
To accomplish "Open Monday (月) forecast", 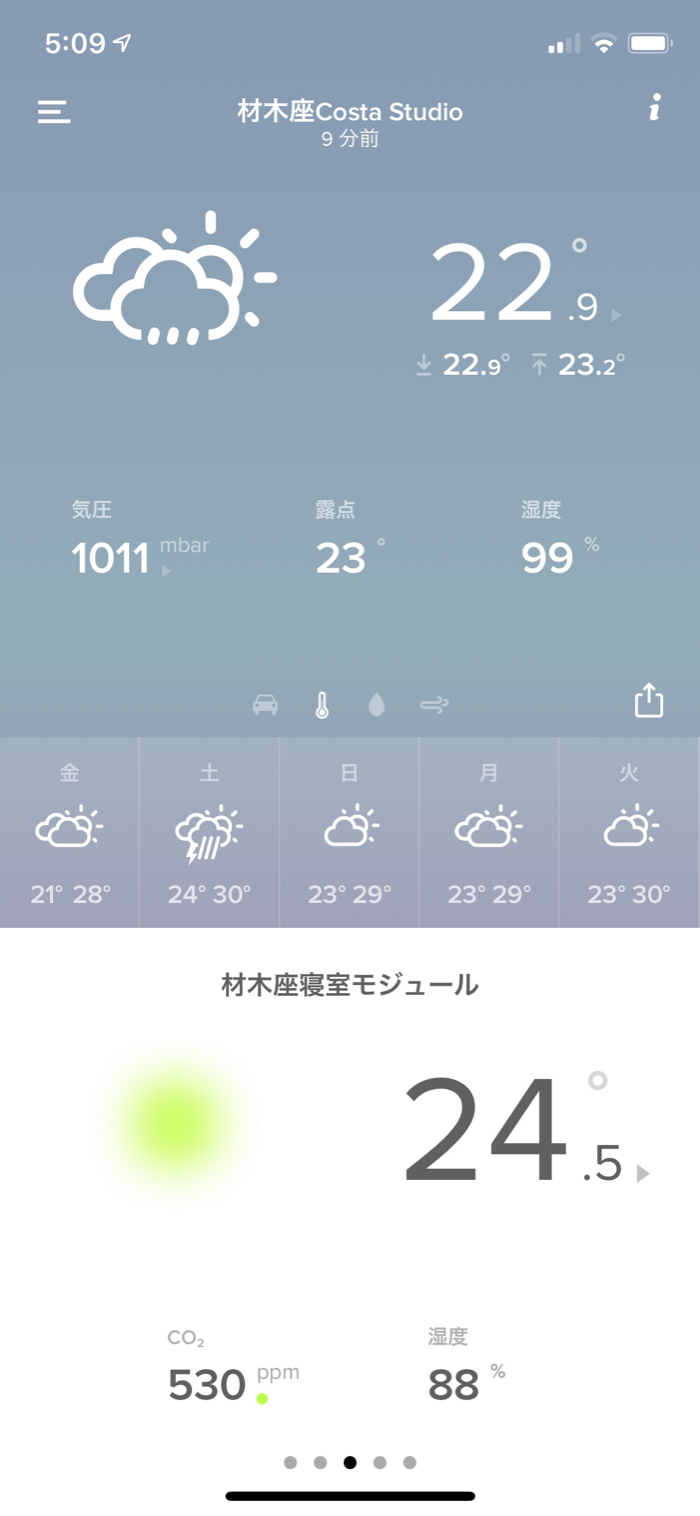I will coord(489,832).
